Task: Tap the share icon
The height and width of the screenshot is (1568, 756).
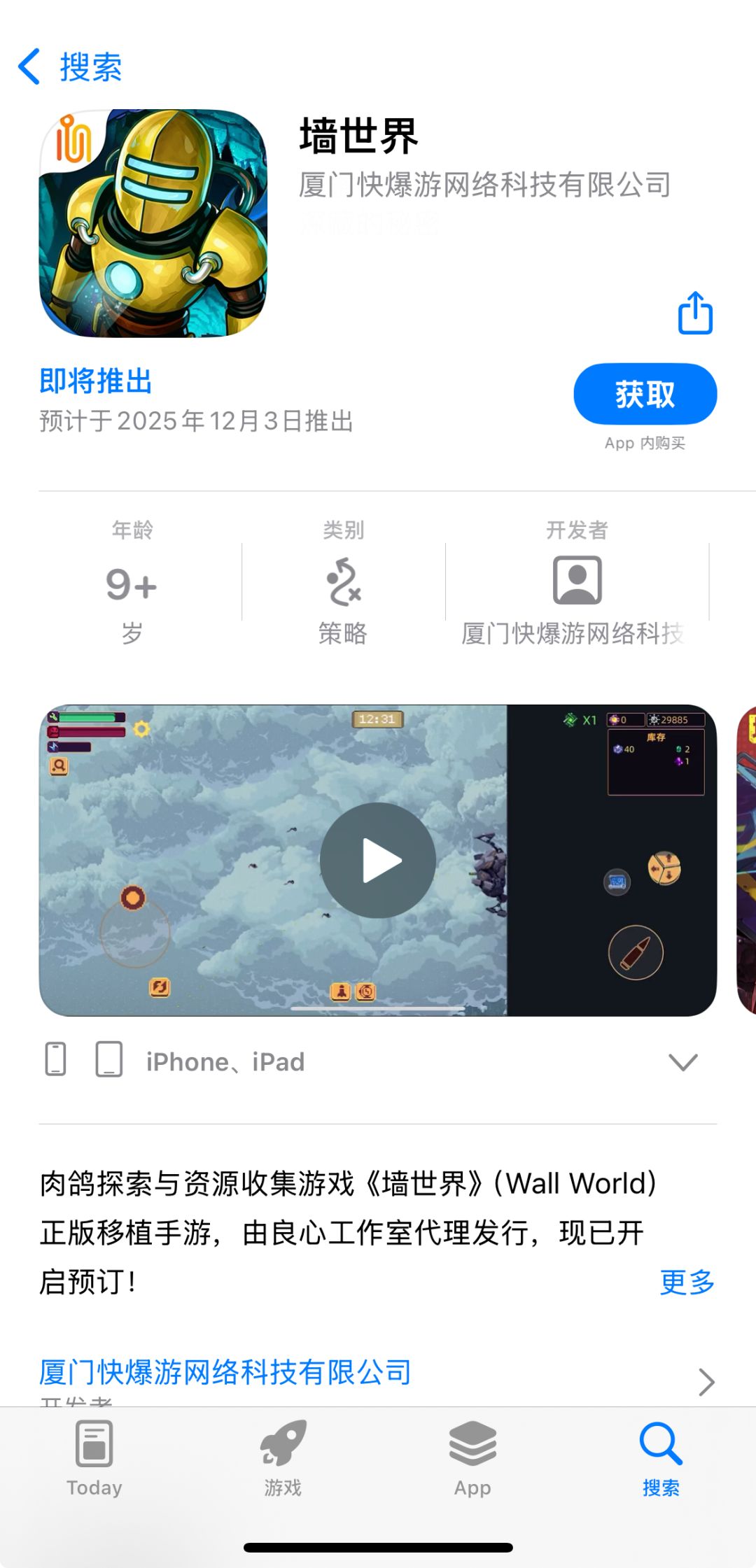Action: click(x=694, y=313)
